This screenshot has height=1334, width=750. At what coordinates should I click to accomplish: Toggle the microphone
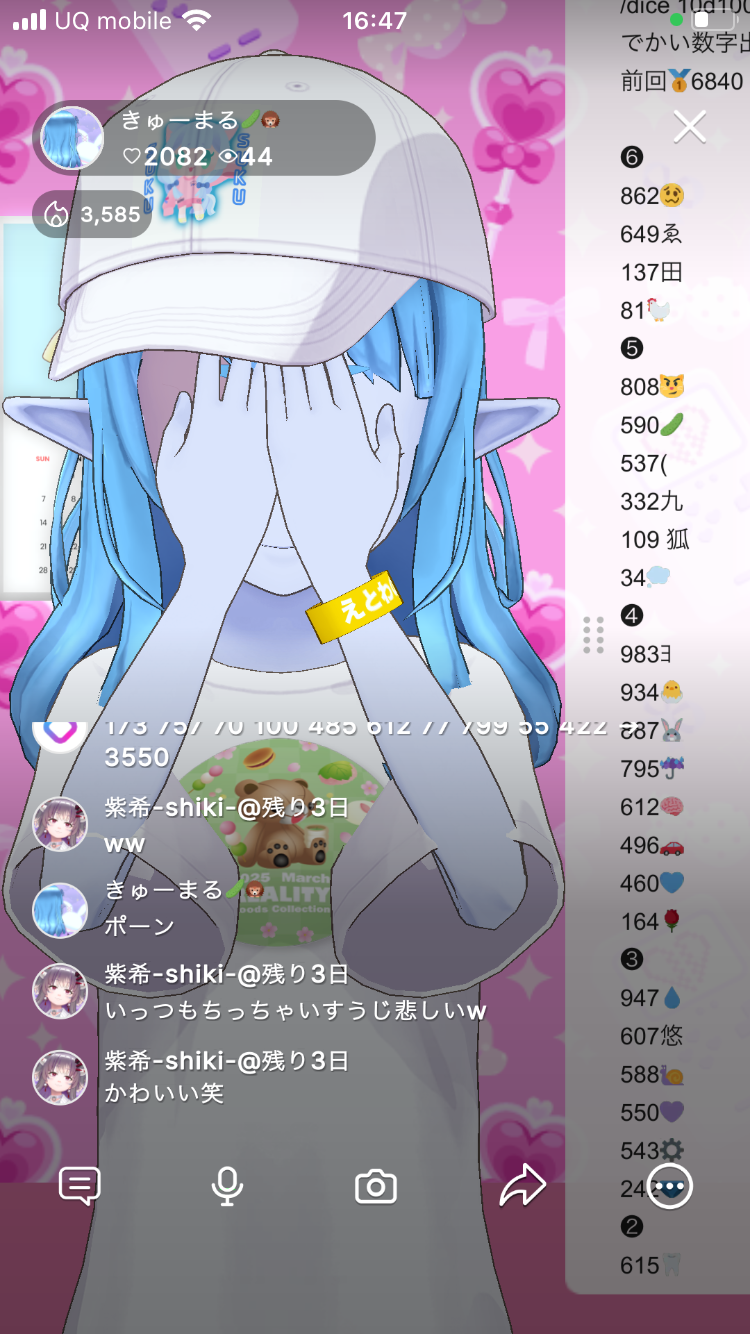click(x=227, y=1186)
